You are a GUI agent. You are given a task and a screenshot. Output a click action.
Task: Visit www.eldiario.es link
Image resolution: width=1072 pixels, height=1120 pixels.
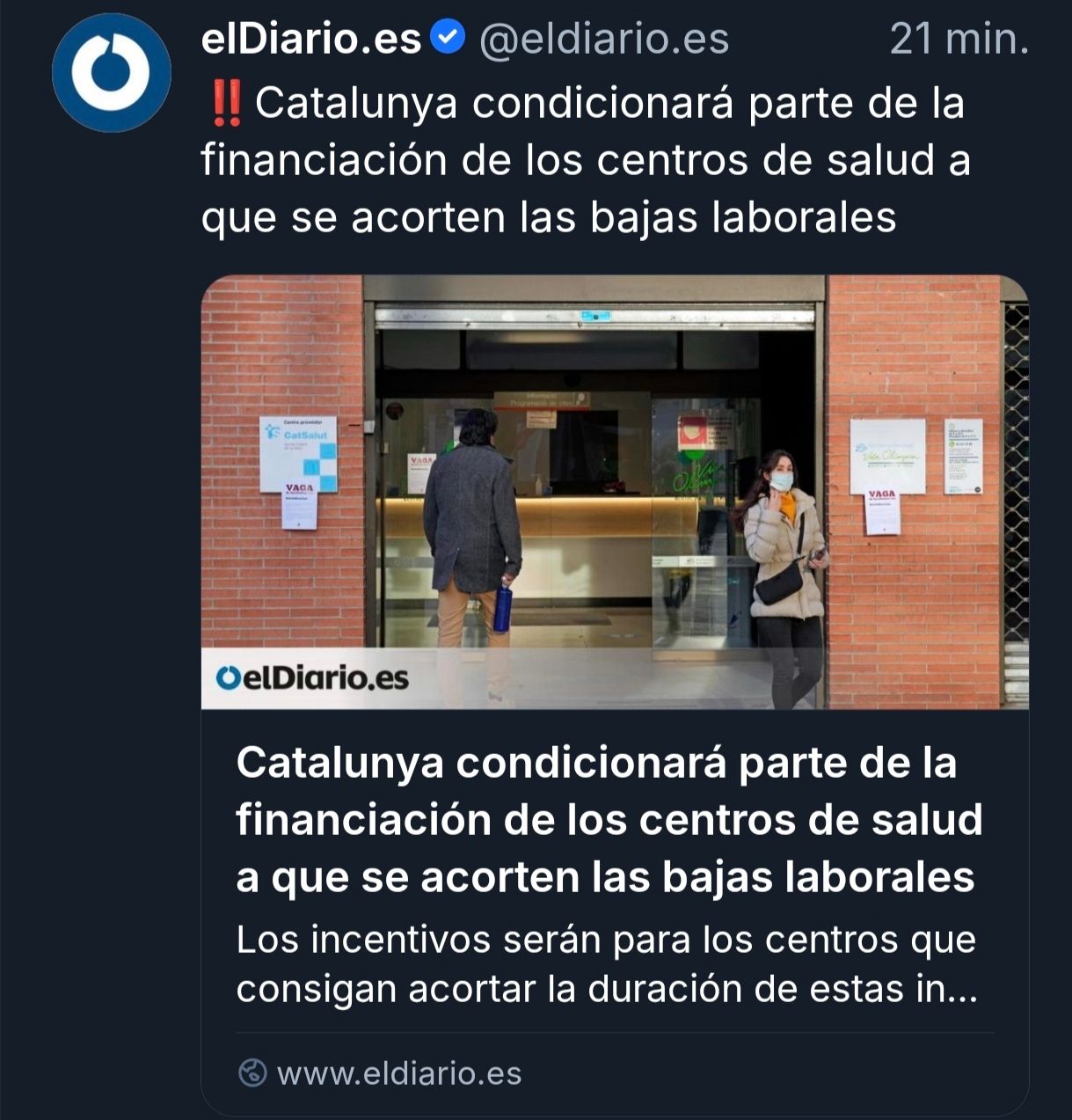(398, 1072)
